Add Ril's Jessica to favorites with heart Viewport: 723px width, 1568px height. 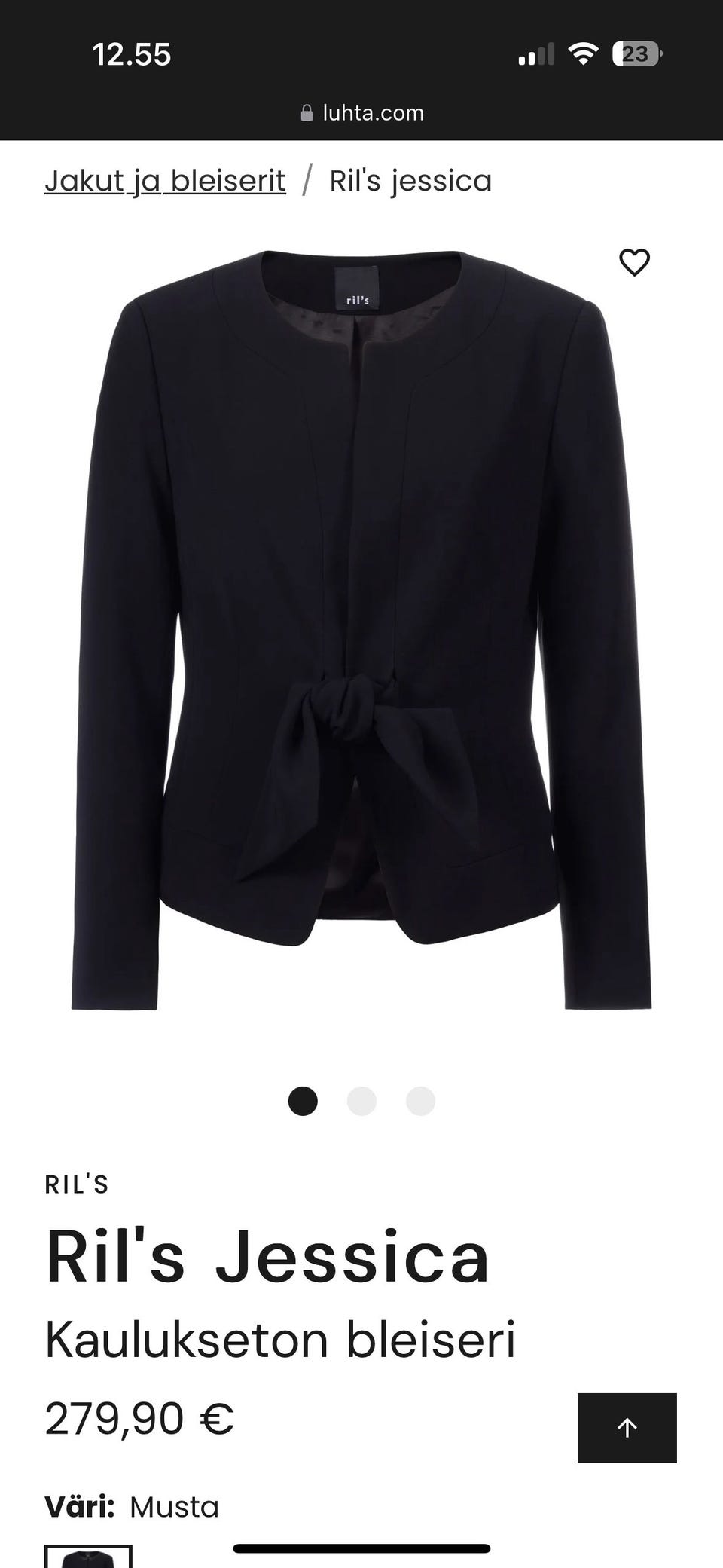pos(634,262)
